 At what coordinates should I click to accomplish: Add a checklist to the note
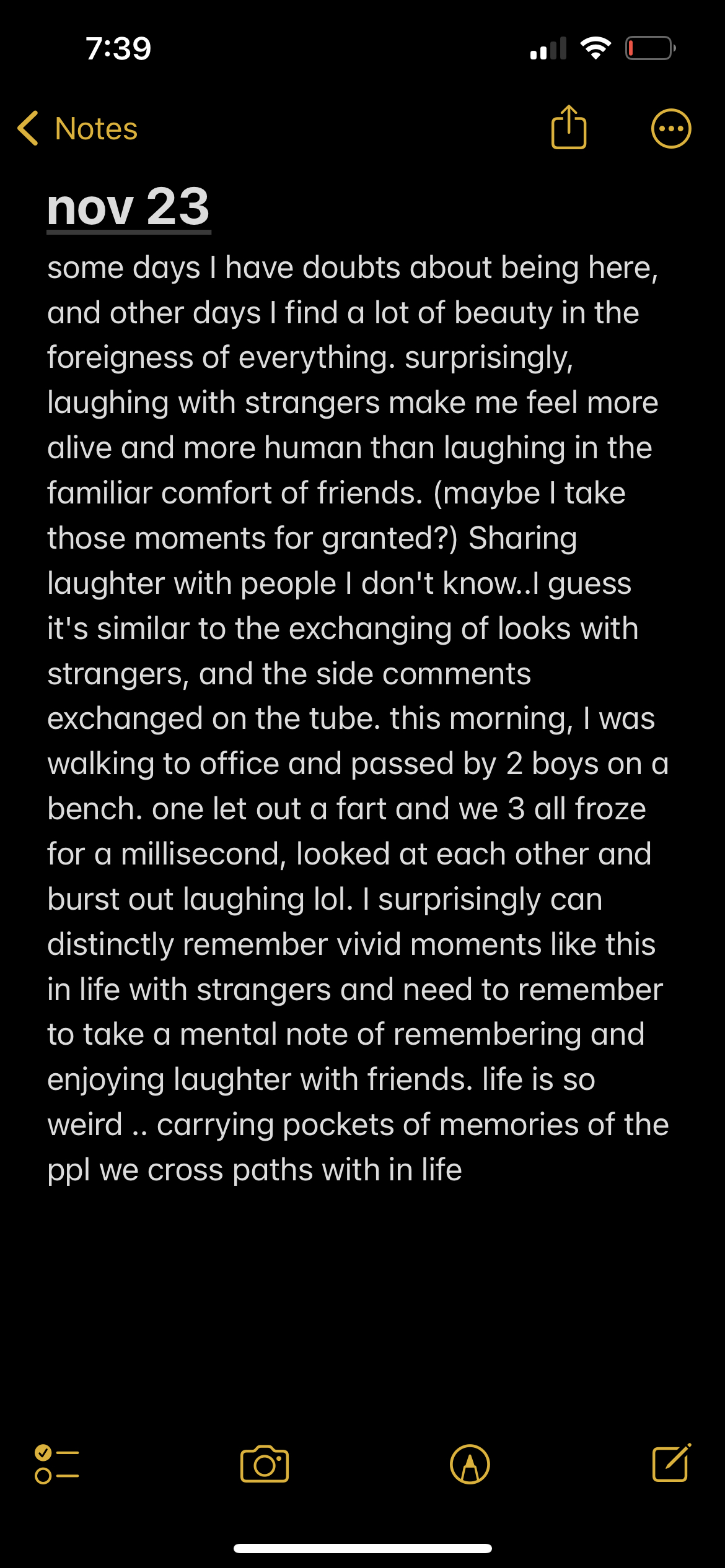[x=57, y=1464]
